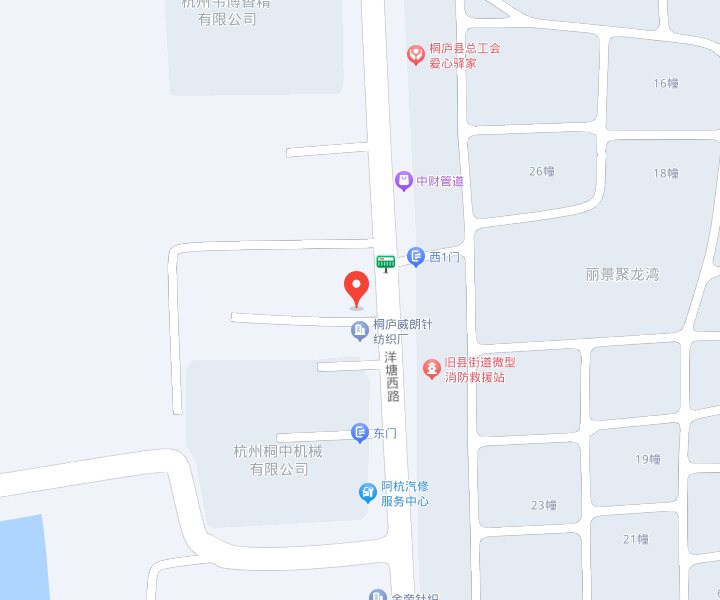Select 旧县街道微型消防救援站 marker
Viewport: 720px width, 600px height.
click(431, 369)
